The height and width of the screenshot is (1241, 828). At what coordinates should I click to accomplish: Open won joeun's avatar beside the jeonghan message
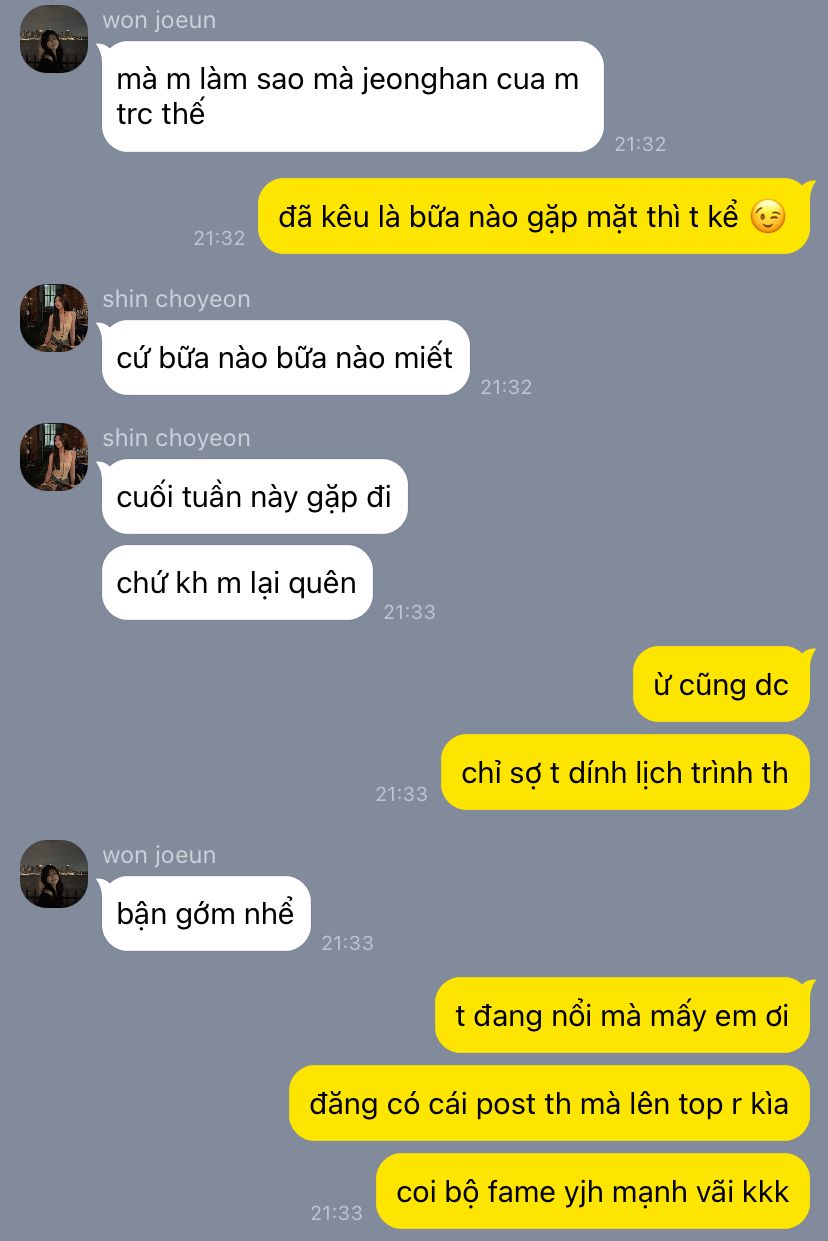click(54, 39)
